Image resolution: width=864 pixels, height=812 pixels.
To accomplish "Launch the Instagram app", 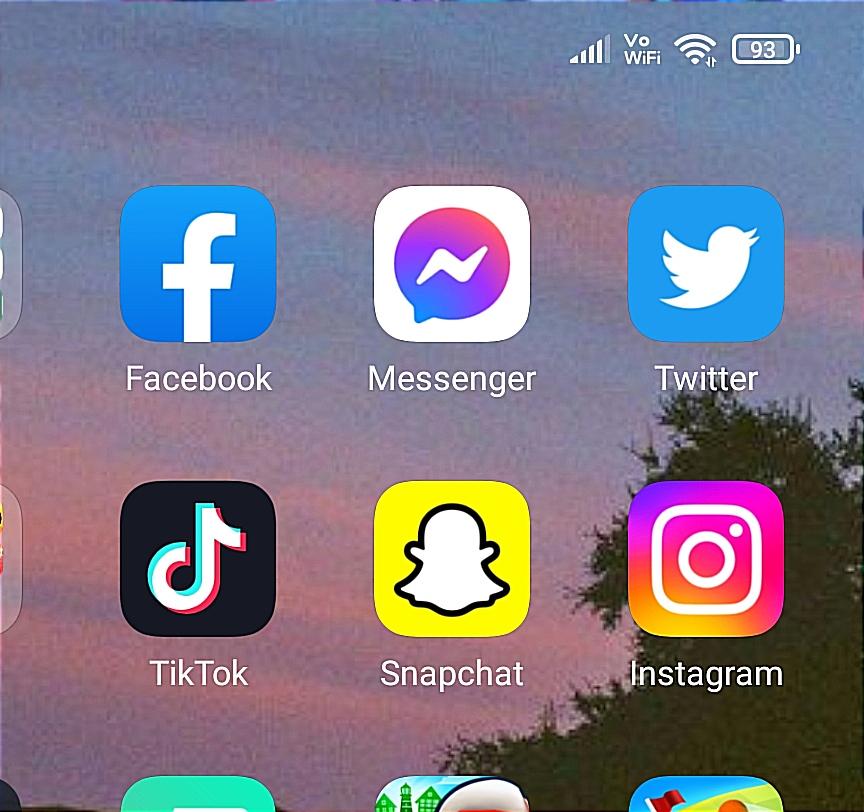I will click(705, 559).
